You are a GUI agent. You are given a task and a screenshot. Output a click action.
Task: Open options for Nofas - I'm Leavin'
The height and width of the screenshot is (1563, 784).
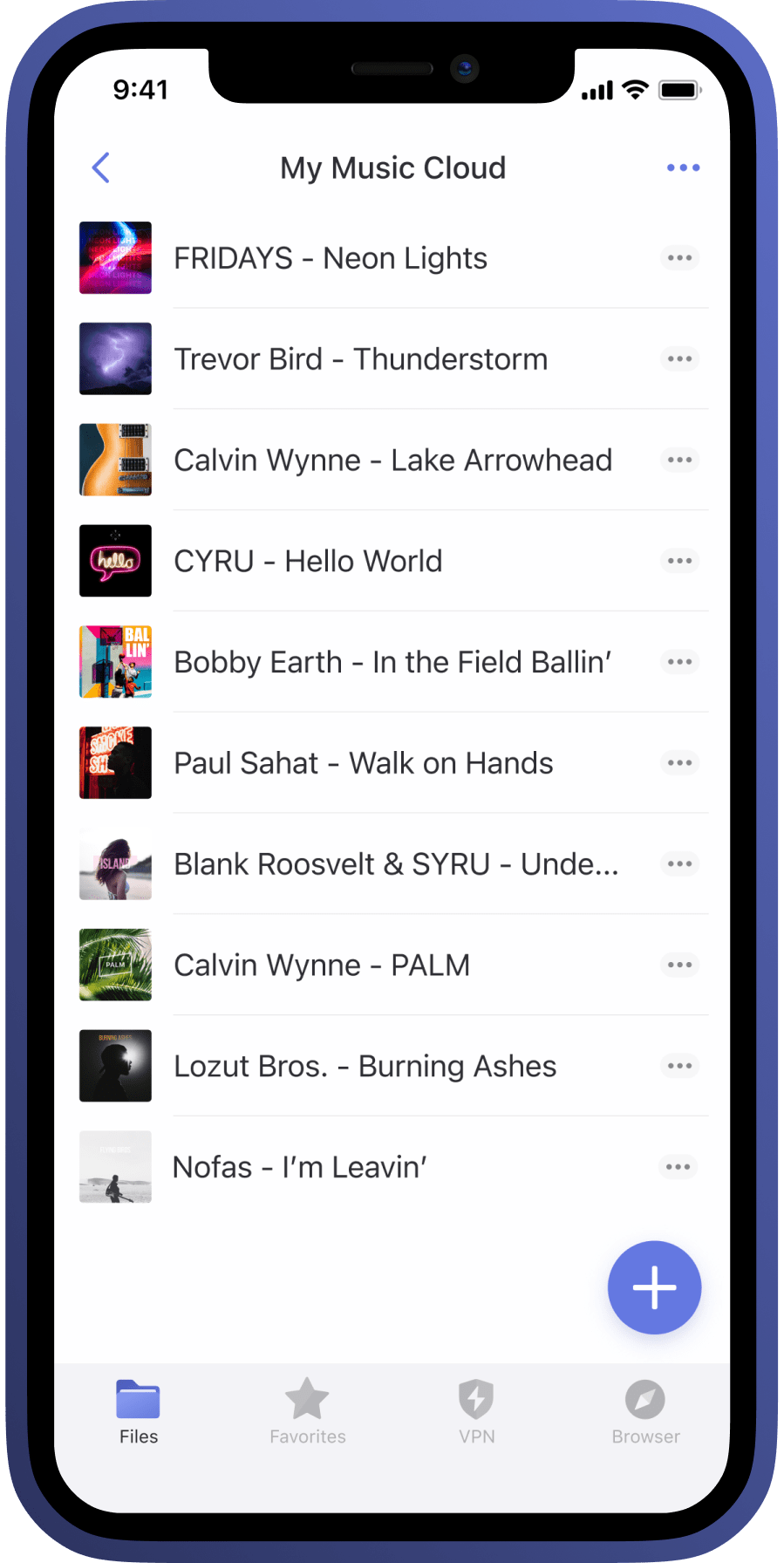coord(678,1167)
